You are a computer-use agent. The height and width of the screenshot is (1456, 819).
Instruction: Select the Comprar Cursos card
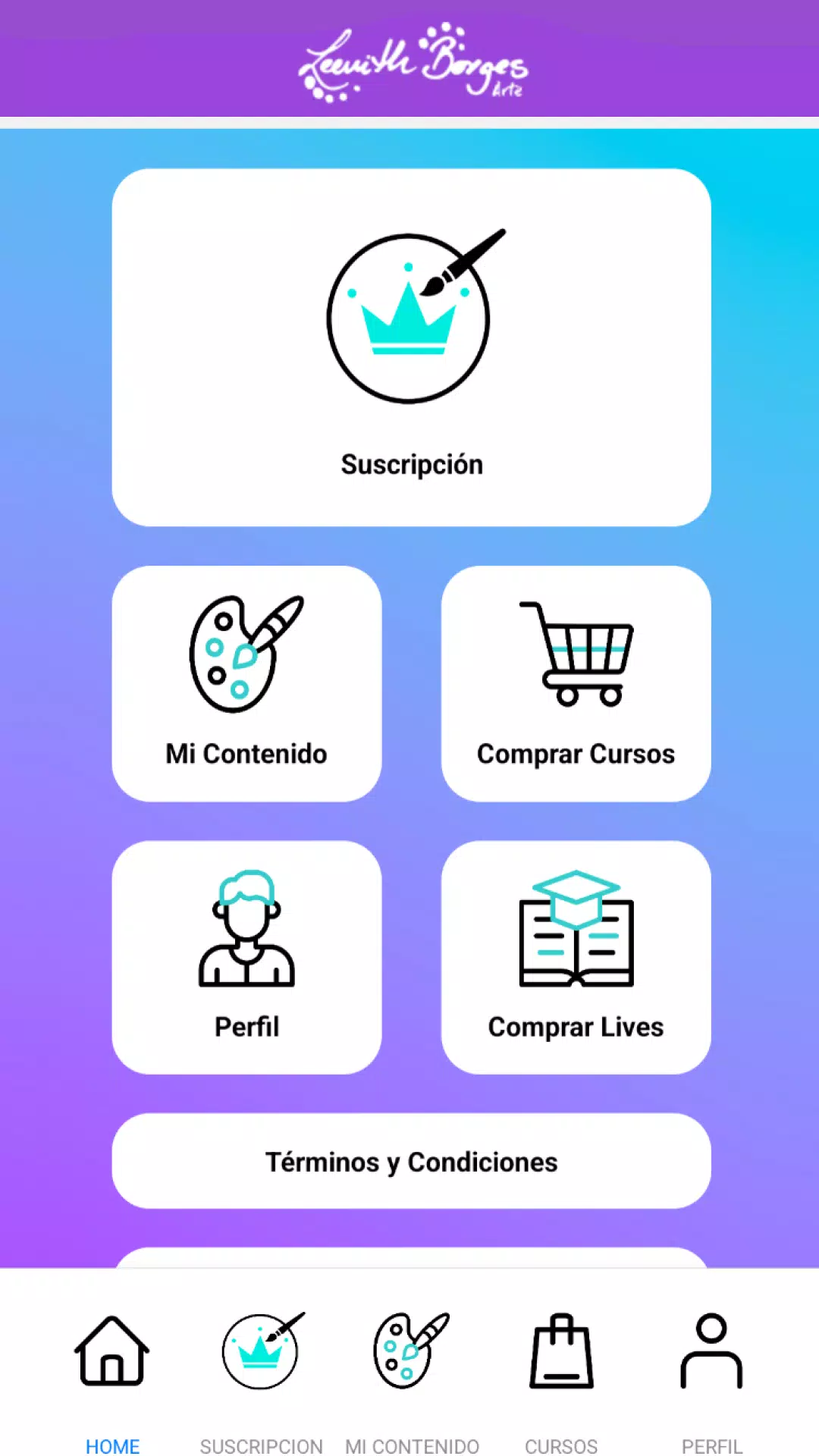(x=576, y=683)
